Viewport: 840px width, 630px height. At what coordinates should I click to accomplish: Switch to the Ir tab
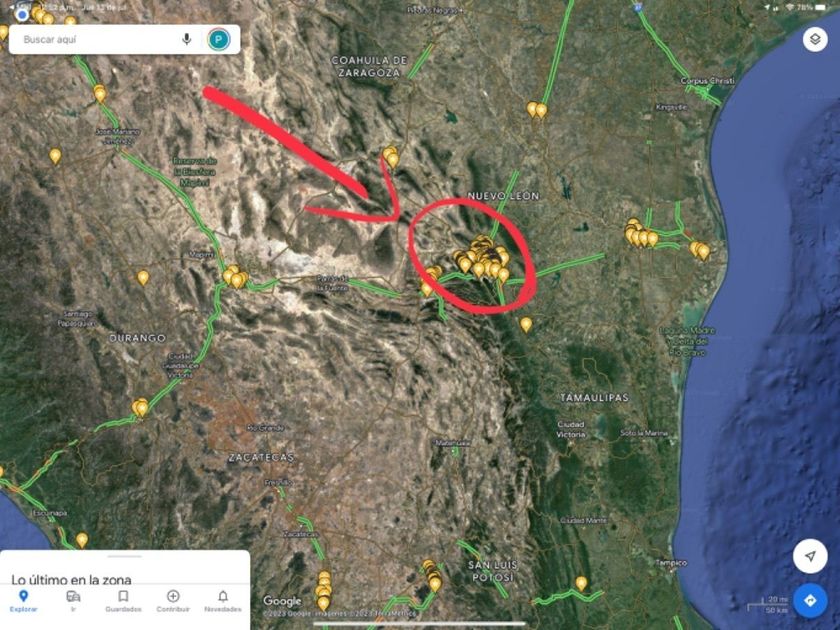(x=73, y=601)
